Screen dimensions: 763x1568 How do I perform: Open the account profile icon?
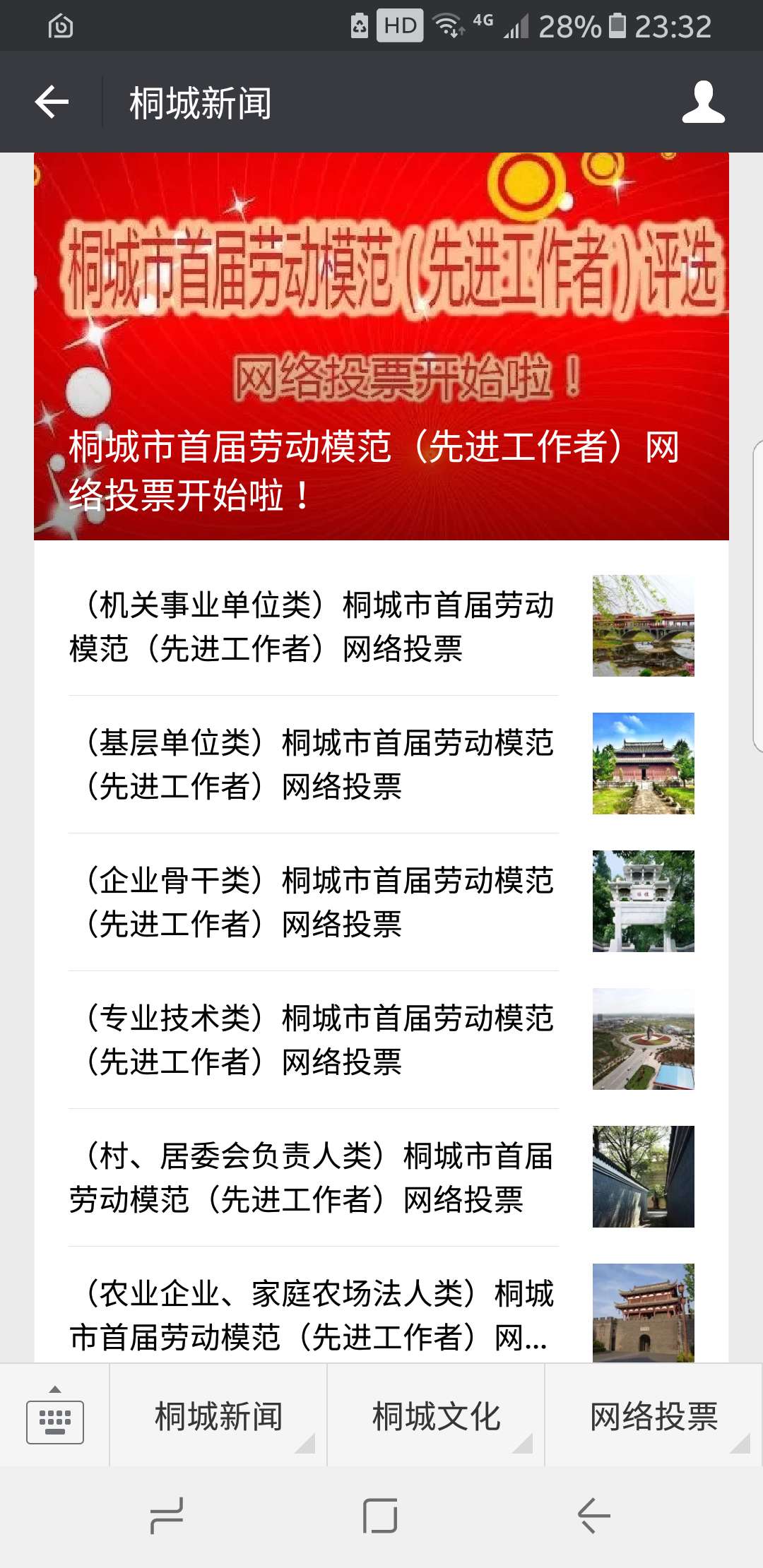click(703, 103)
